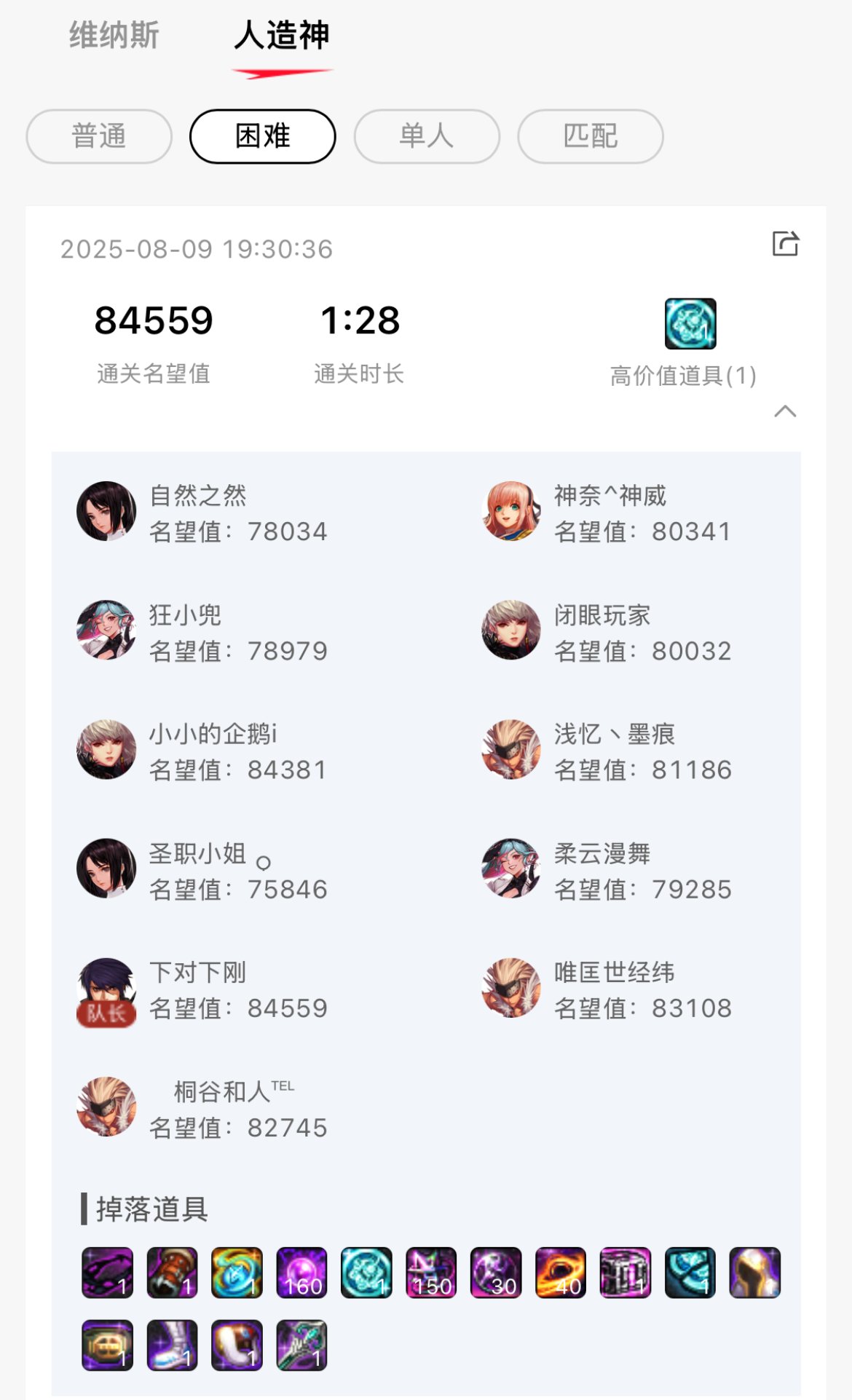The image size is (852, 1400).
Task: Open the high-value item icon with count 1
Action: (x=689, y=324)
